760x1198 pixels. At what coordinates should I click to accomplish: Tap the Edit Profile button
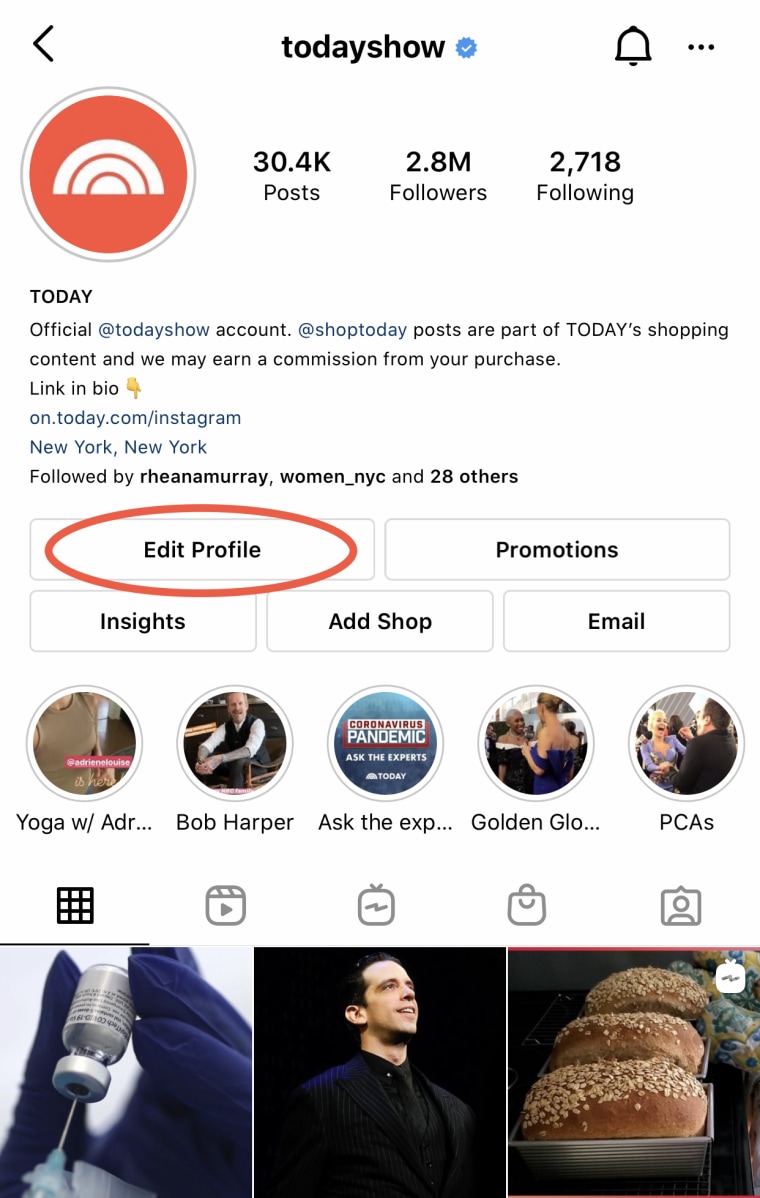pyautogui.click(x=202, y=549)
